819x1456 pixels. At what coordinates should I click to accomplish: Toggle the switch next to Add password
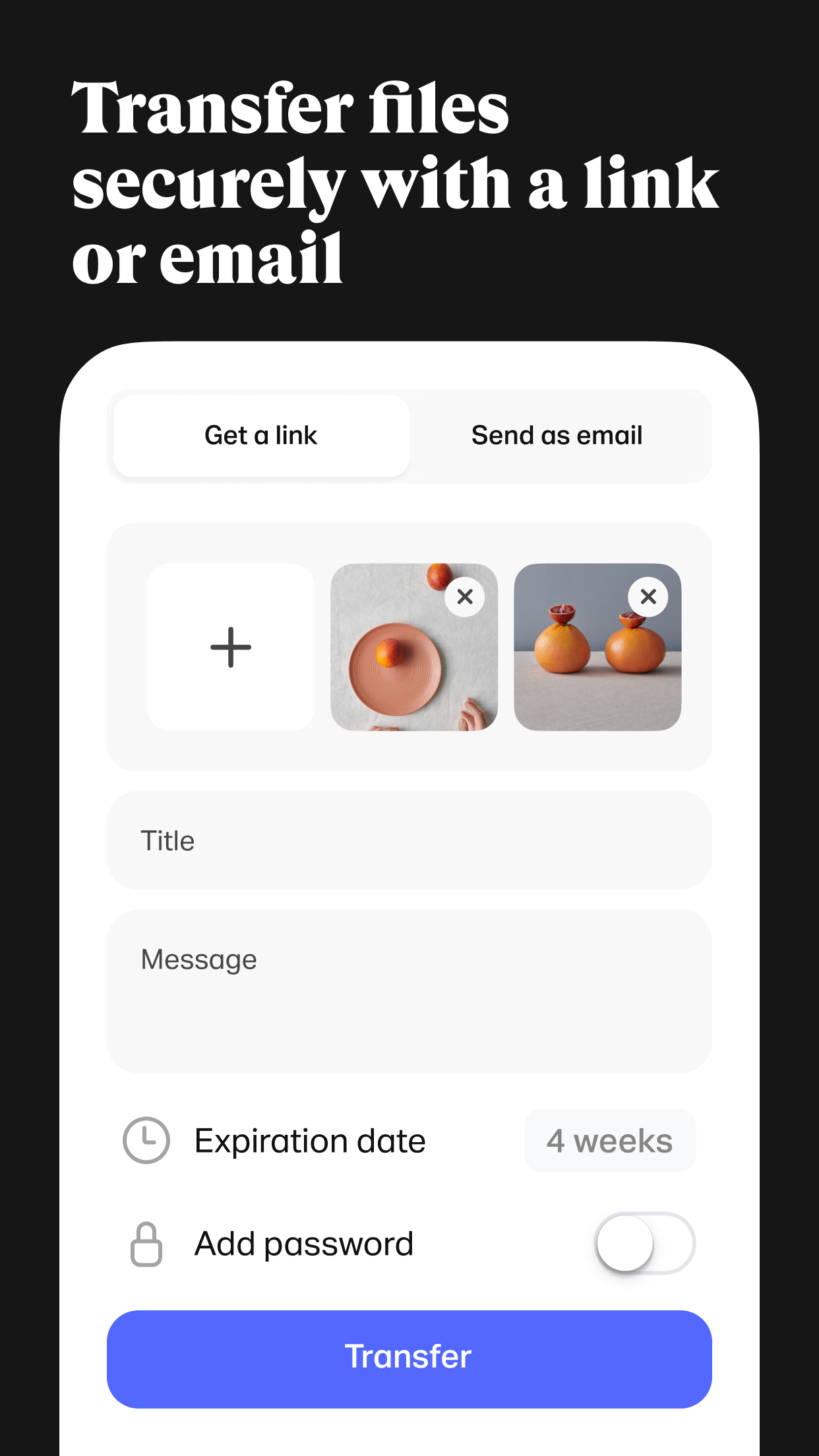pyautogui.click(x=643, y=1242)
